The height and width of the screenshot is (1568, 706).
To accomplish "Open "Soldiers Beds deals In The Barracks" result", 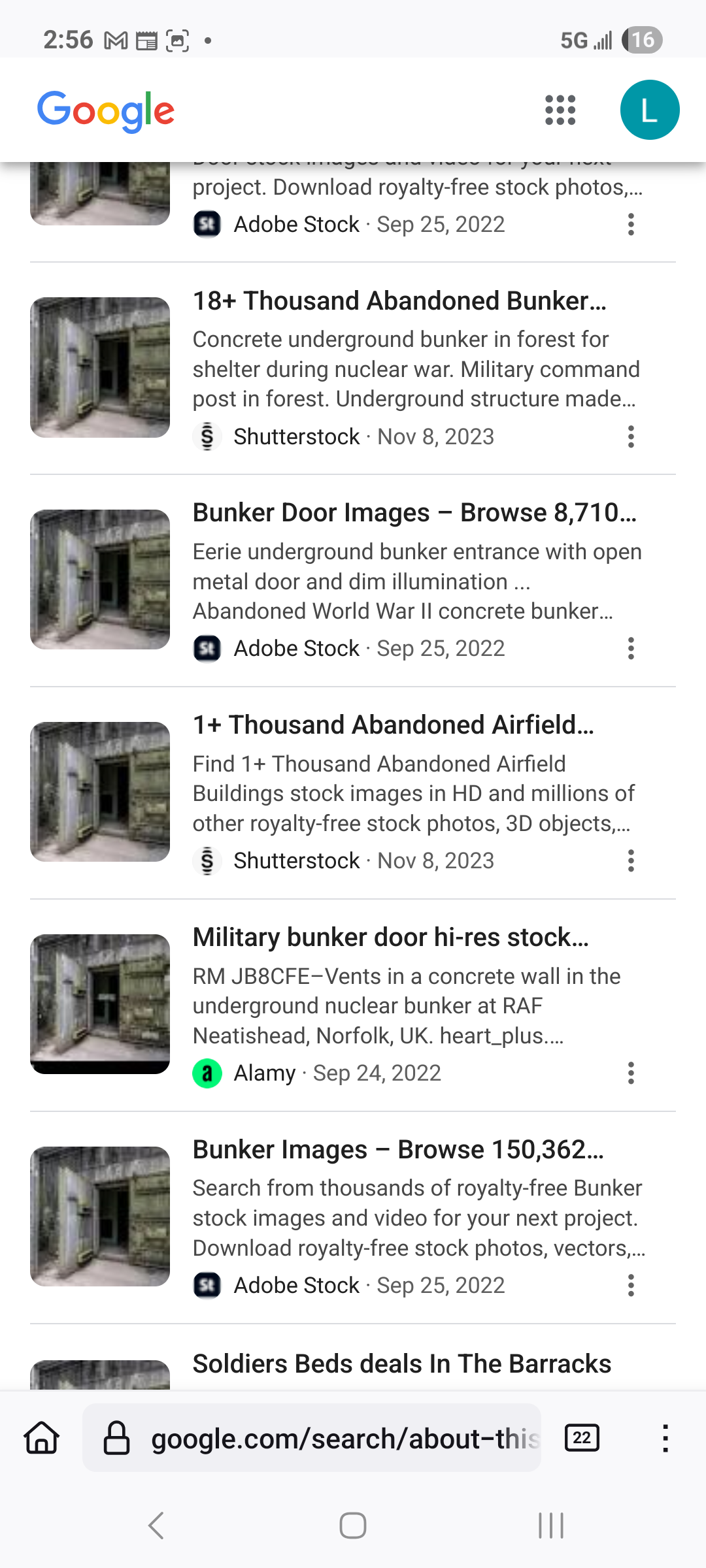I will 401,1364.
